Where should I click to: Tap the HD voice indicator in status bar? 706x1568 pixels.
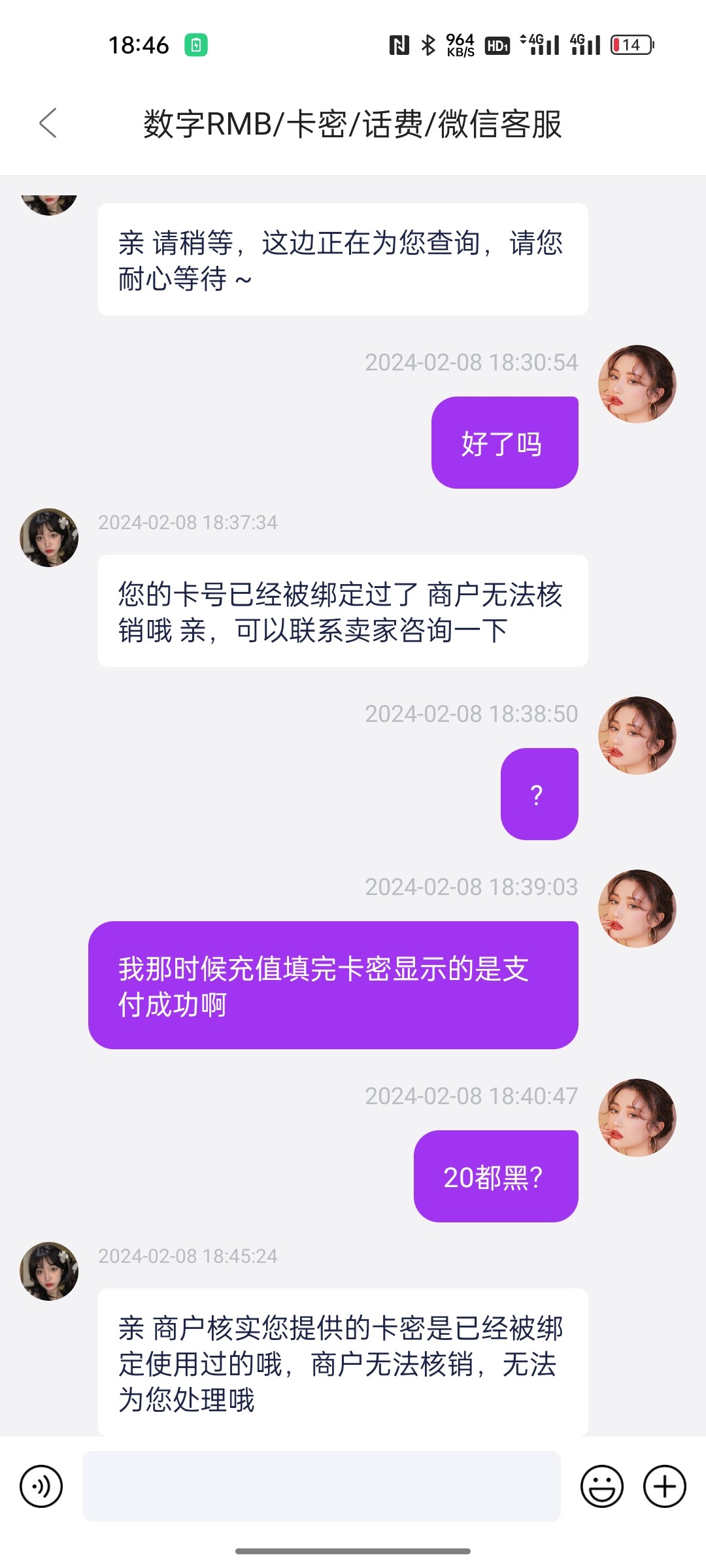497,46
